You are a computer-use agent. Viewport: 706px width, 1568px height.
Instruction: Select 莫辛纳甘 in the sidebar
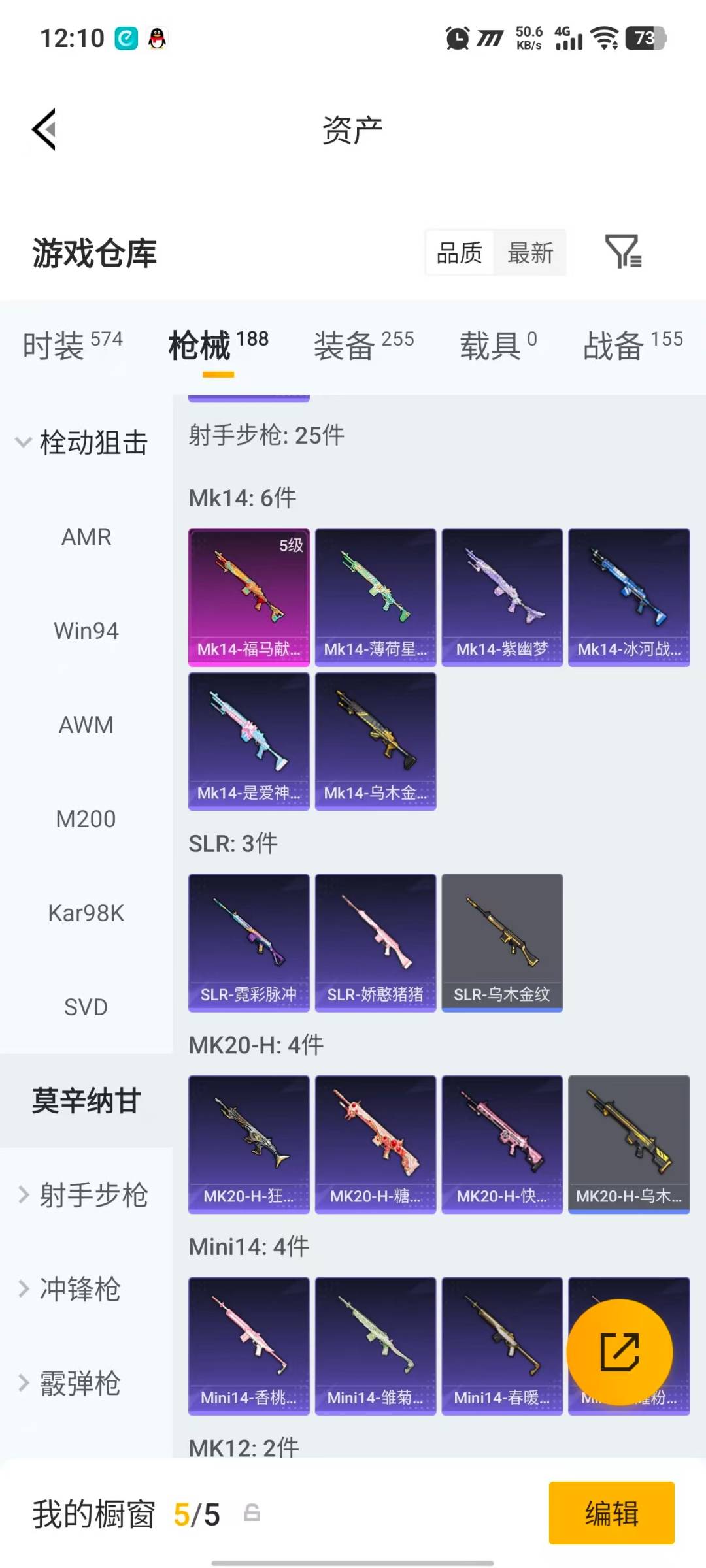(86, 1101)
